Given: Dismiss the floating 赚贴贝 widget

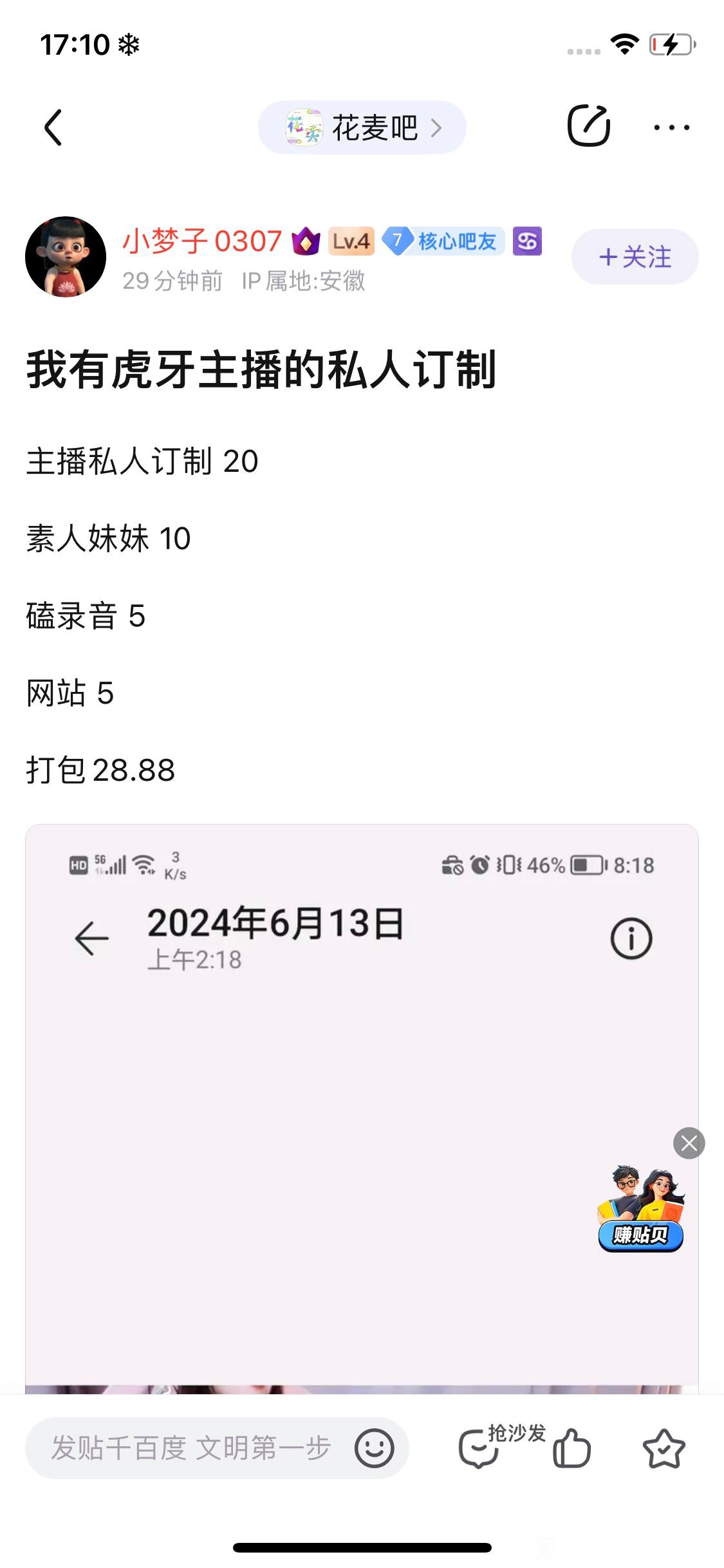Looking at the screenshot, I should [689, 1143].
